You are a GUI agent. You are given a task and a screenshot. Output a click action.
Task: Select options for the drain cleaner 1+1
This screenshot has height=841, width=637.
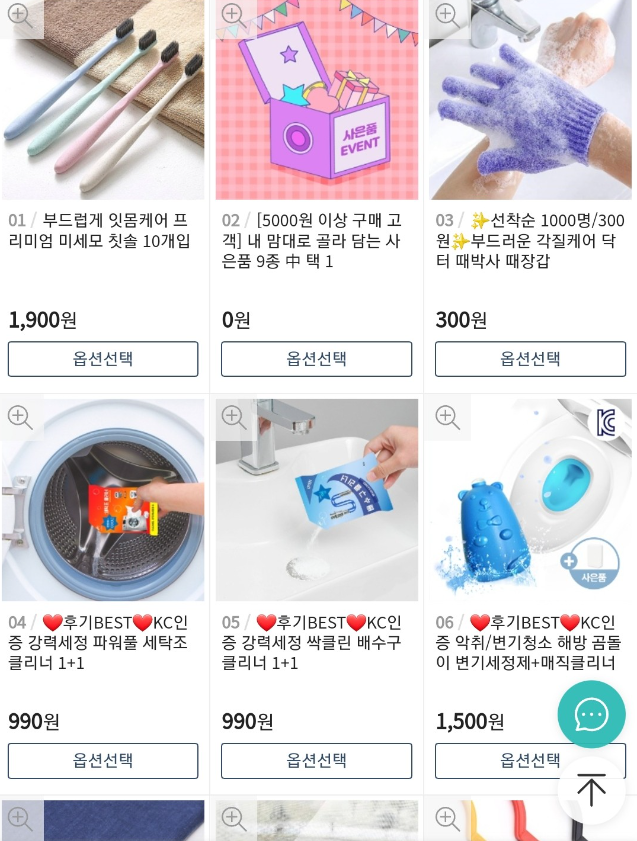[x=316, y=761]
